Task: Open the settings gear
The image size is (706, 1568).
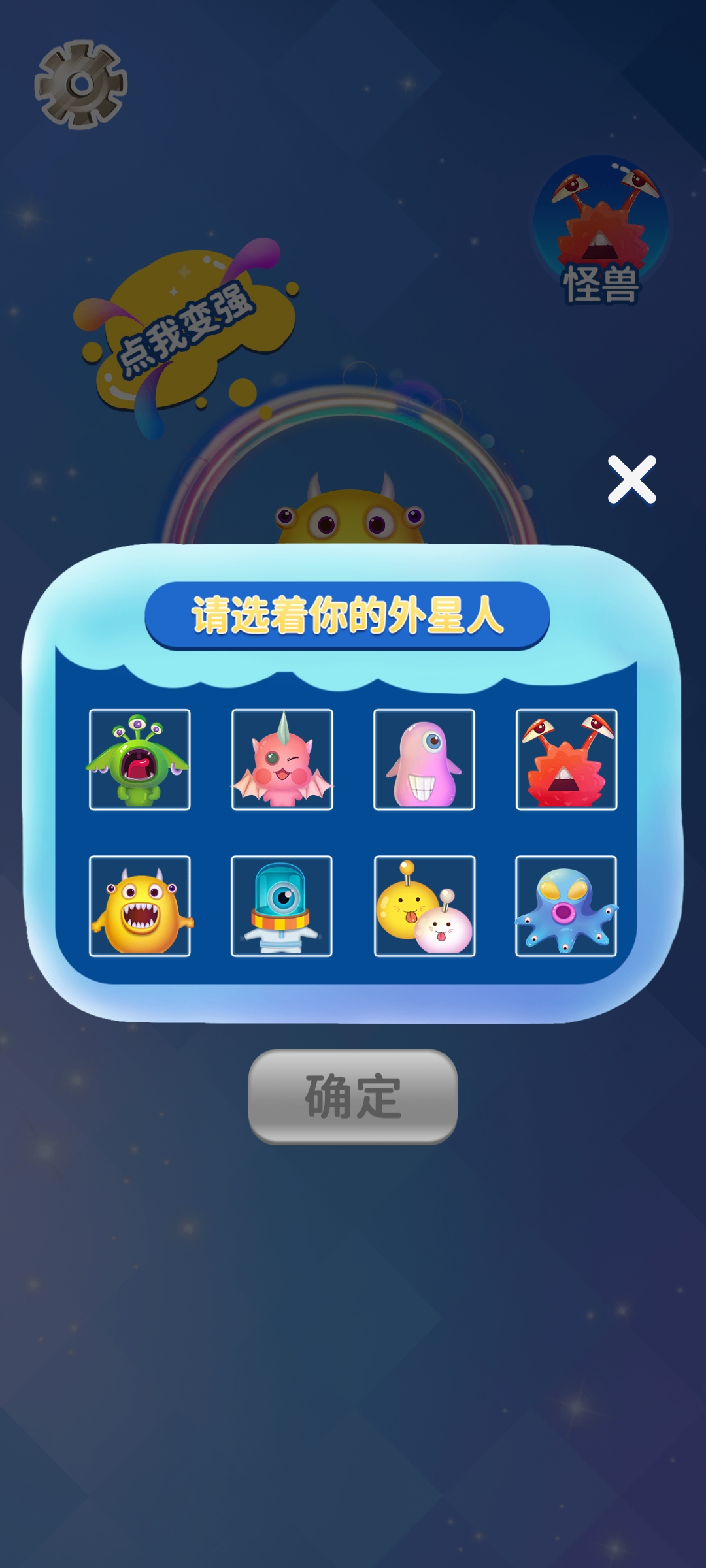Action: pyautogui.click(x=80, y=83)
